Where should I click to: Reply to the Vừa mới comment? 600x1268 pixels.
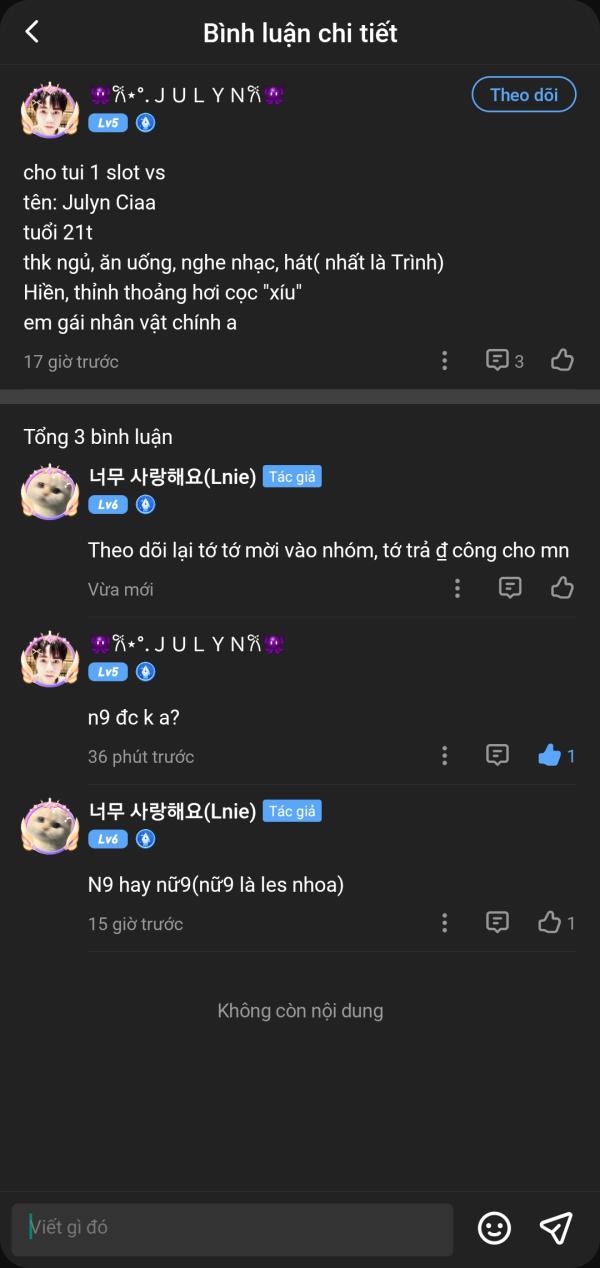point(510,588)
